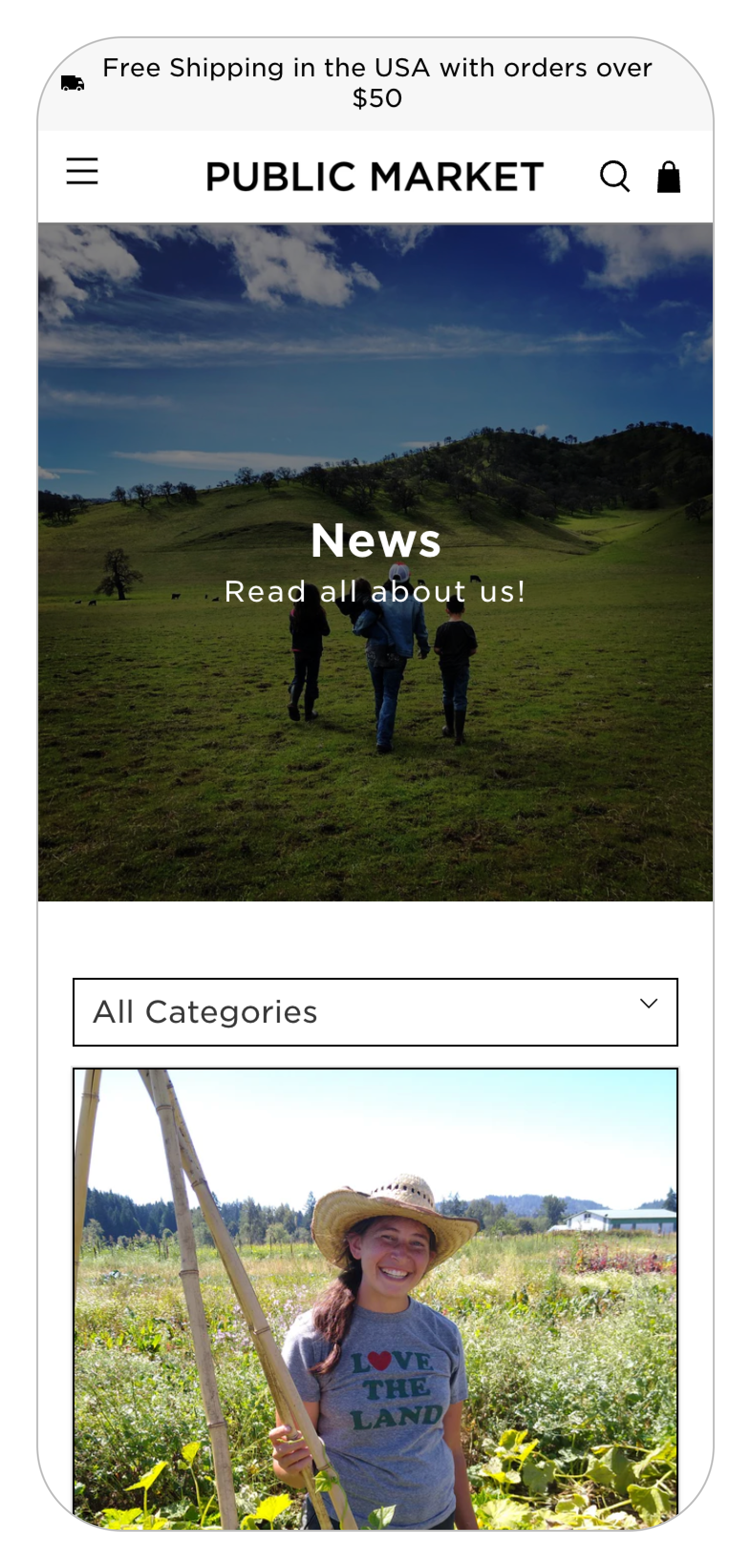This screenshot has width=751, height=1568.
Task: Open the shopping bag cart
Action: click(x=668, y=177)
